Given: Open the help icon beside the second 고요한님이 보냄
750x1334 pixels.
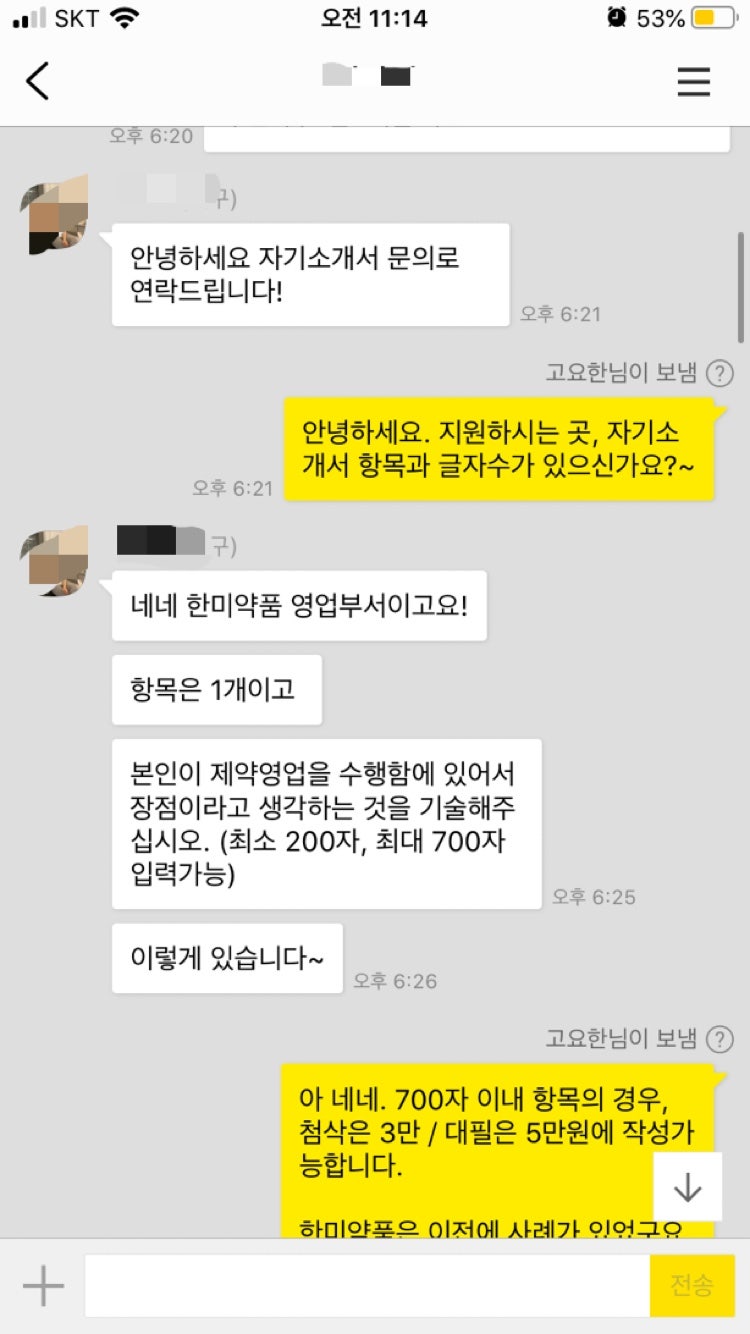Looking at the screenshot, I should 719,1040.
